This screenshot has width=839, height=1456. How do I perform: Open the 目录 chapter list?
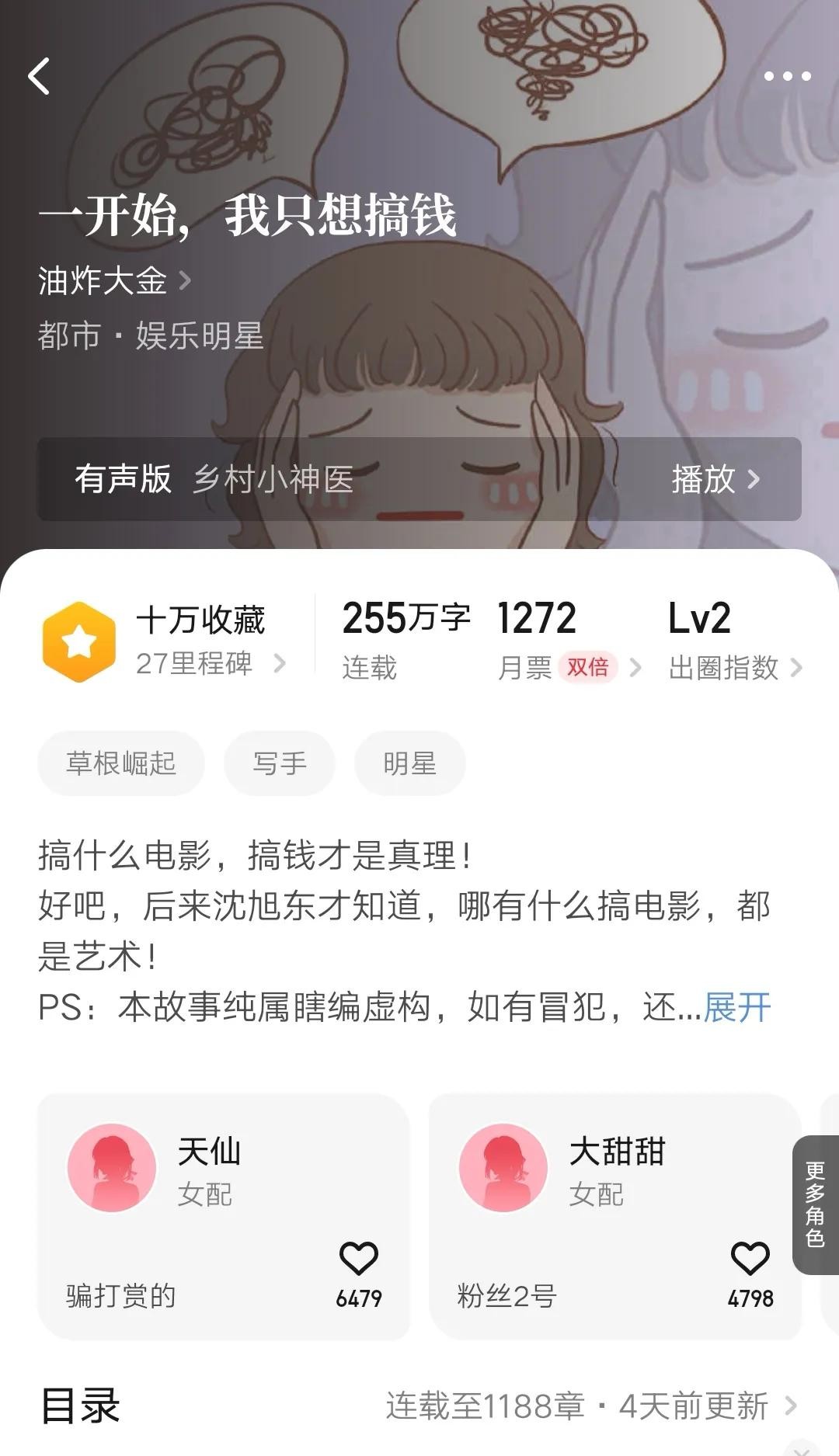[419, 1406]
